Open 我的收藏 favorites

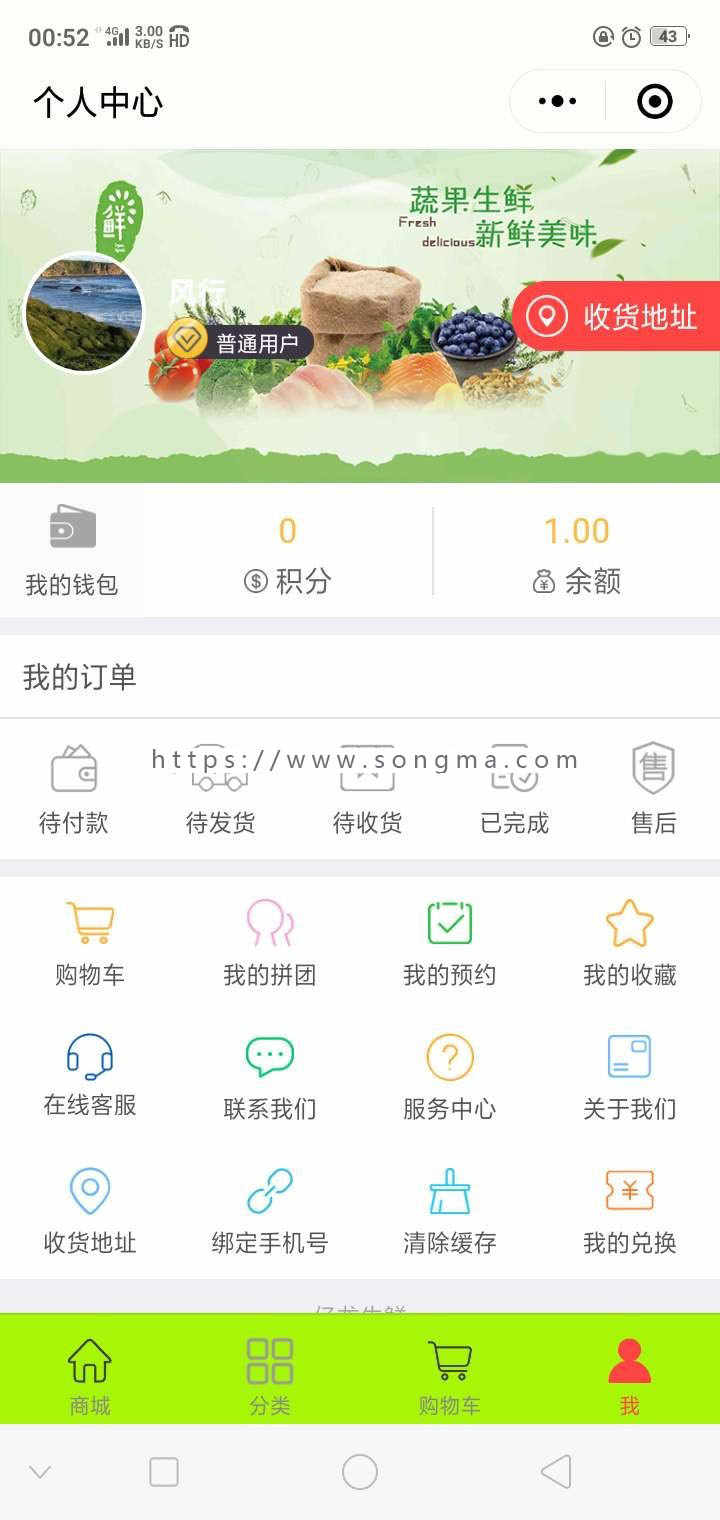click(630, 943)
